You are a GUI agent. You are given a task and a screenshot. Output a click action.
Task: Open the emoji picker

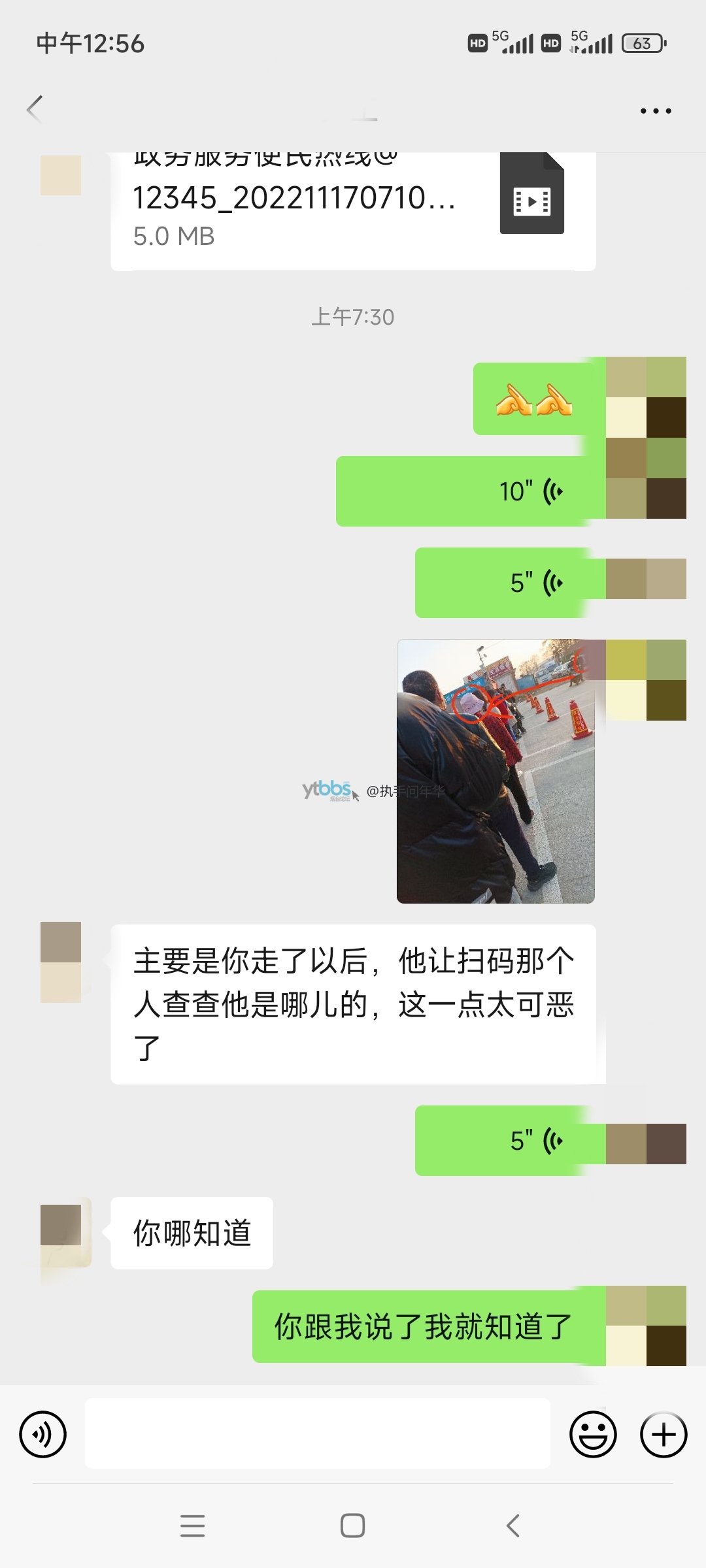coord(593,1434)
